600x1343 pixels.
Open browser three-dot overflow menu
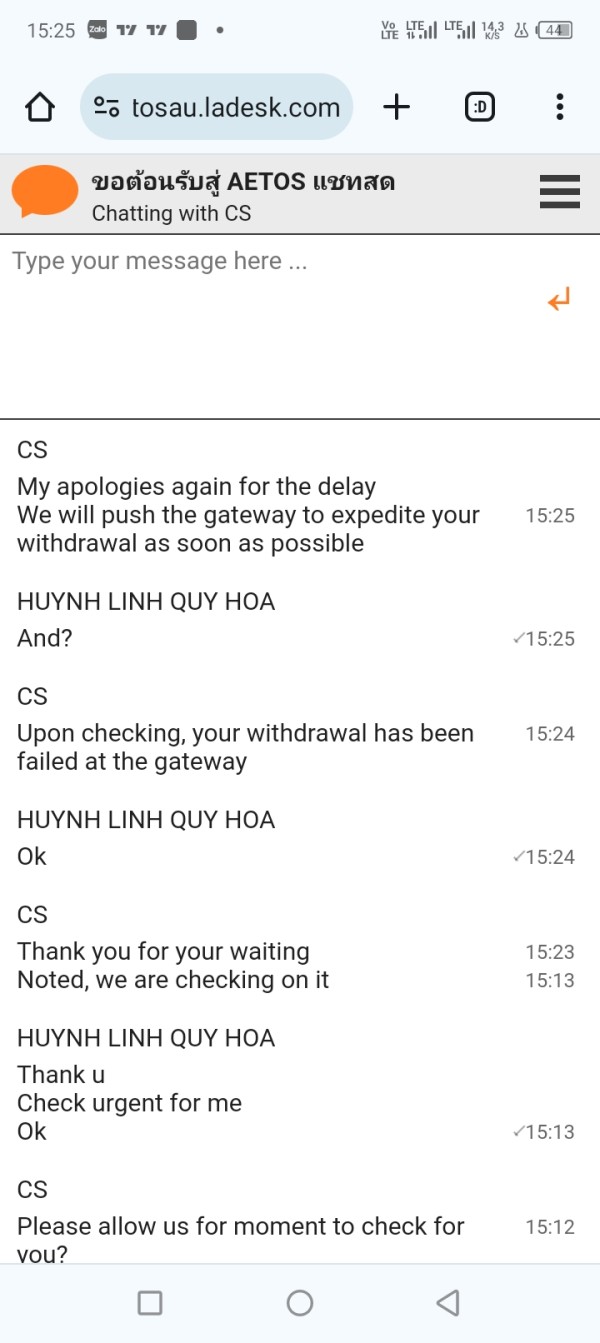point(560,107)
